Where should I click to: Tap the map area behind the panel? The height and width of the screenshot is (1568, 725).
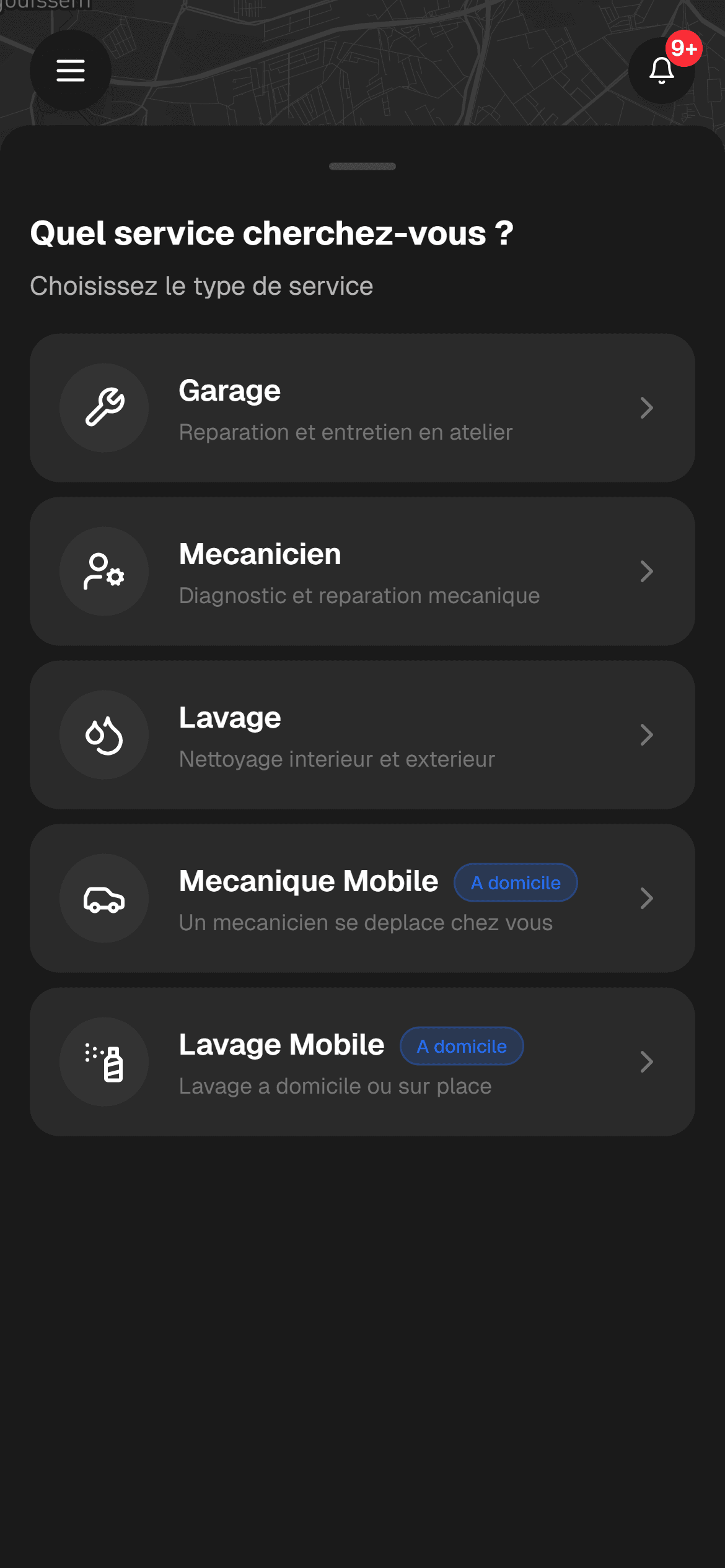tap(362, 62)
